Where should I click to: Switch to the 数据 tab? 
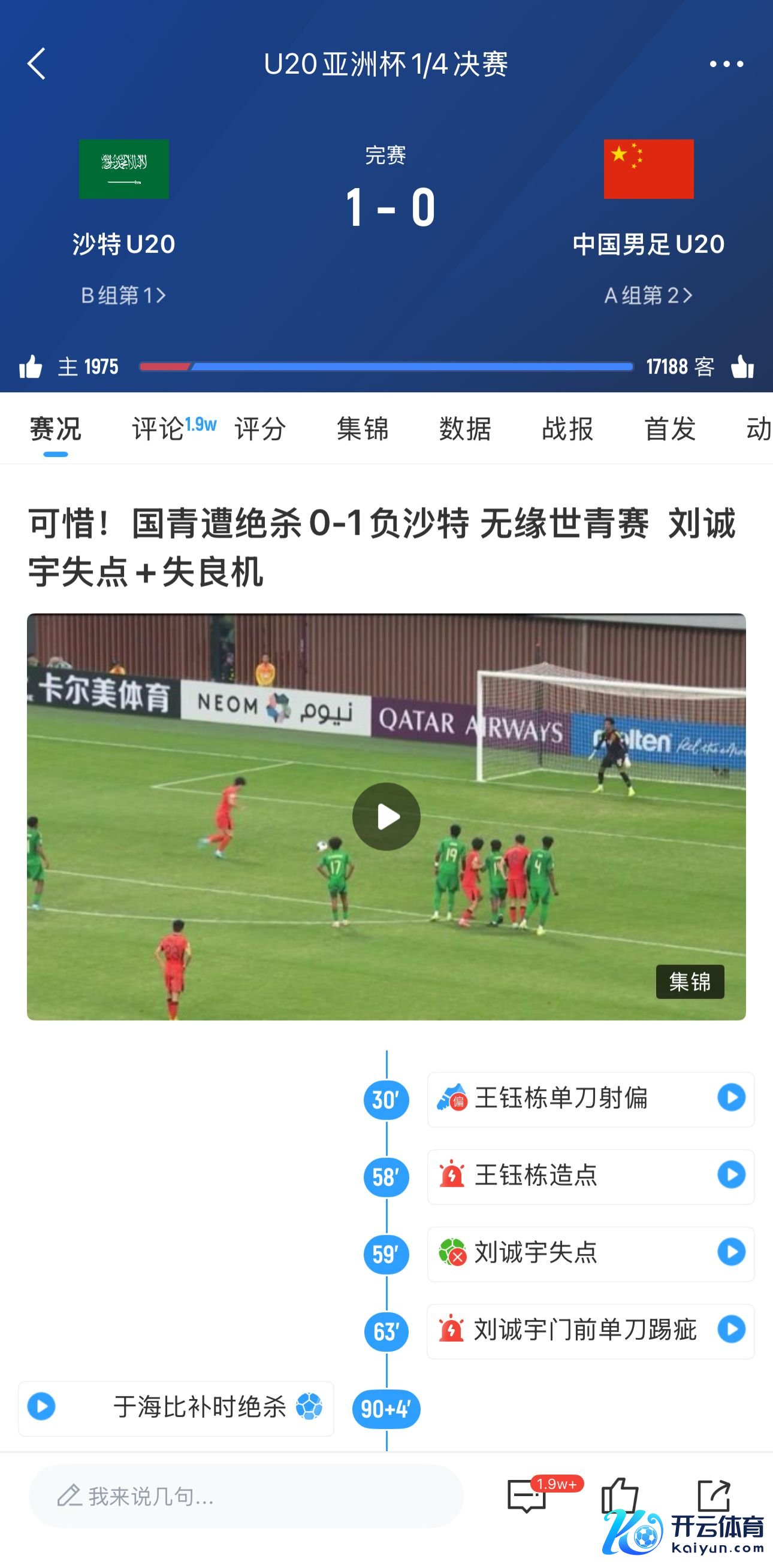pyautogui.click(x=465, y=429)
